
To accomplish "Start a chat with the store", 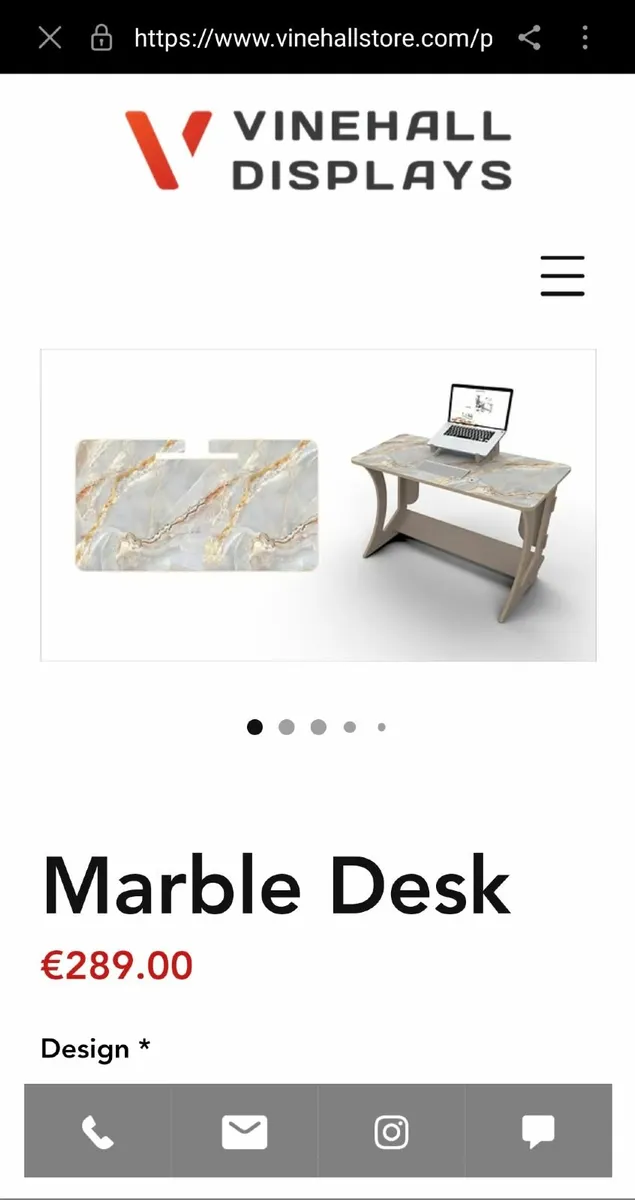I will [x=538, y=1132].
